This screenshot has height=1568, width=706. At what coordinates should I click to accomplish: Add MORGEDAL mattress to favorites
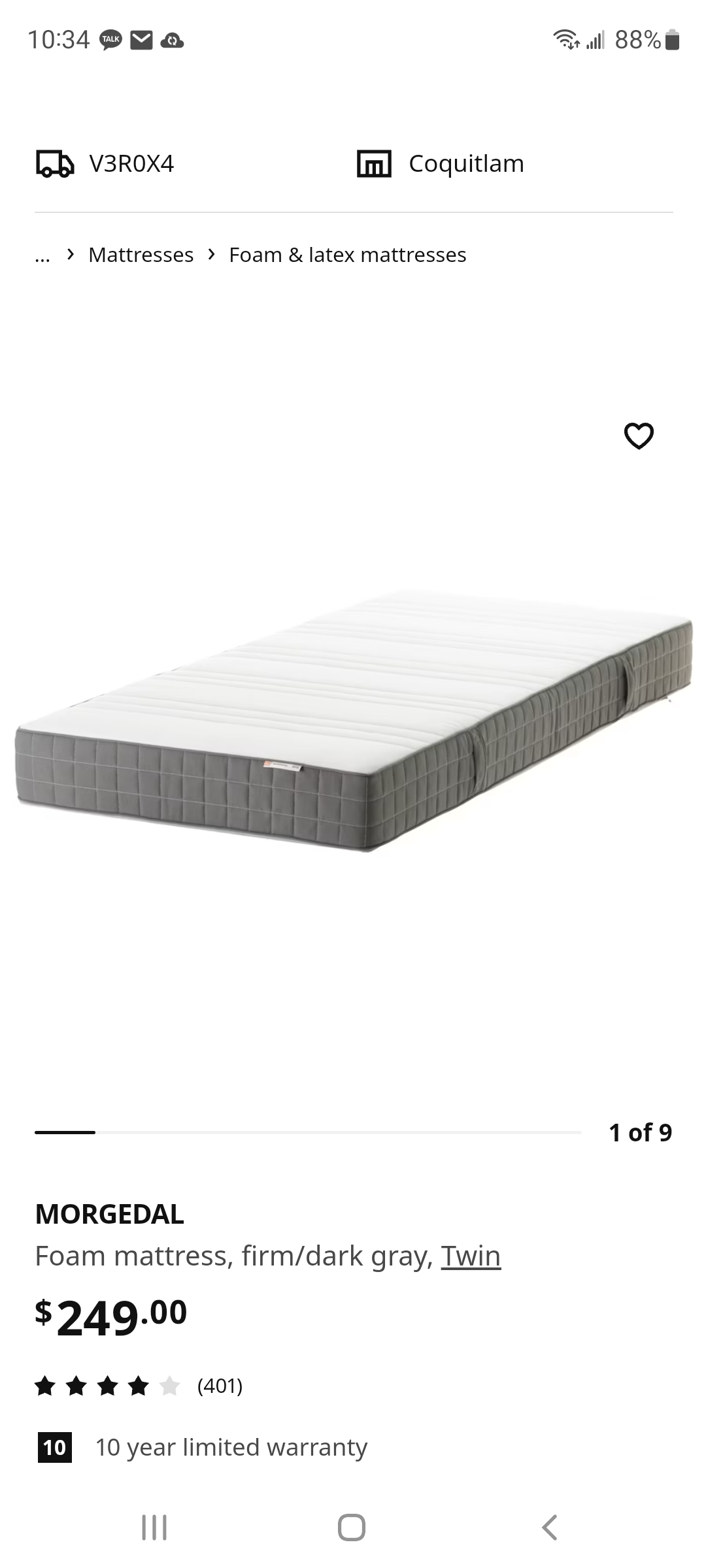coord(639,436)
